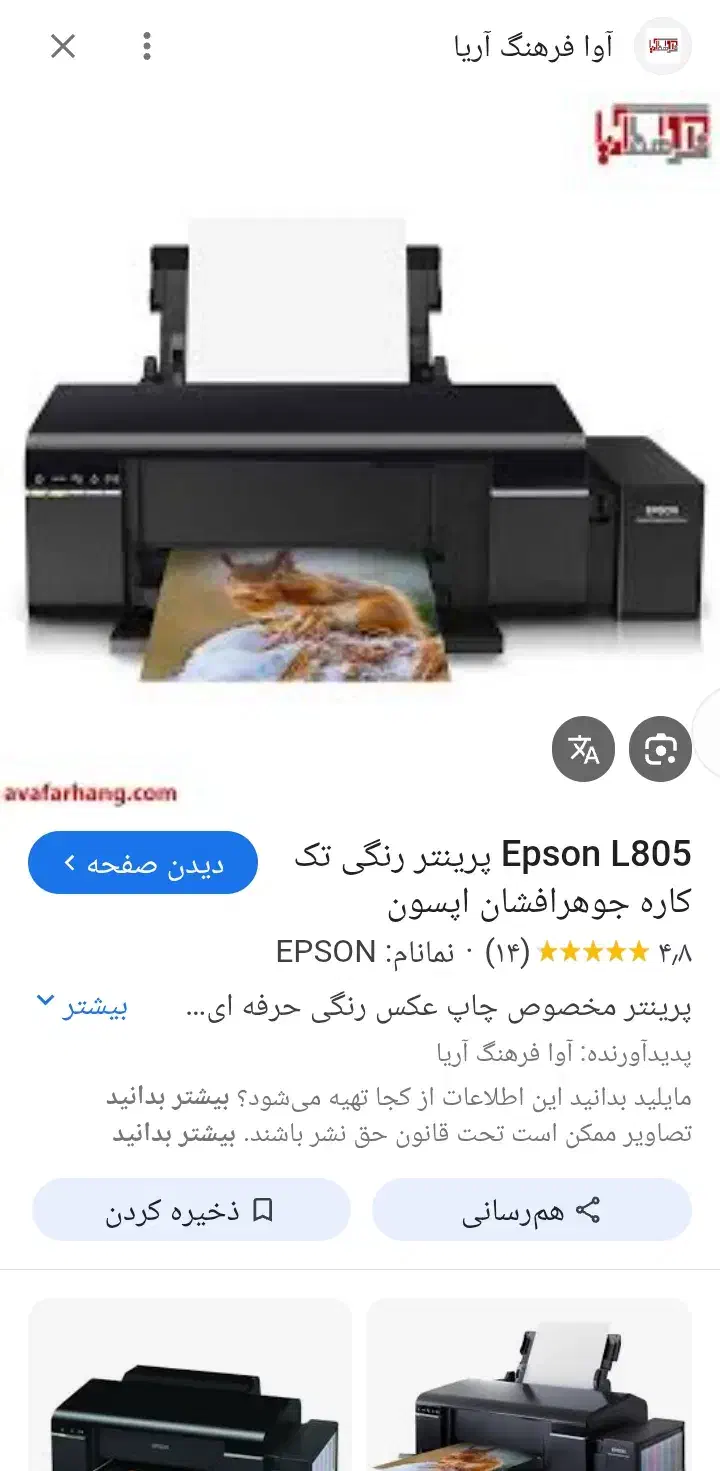Close the image viewer with the X

pyautogui.click(x=62, y=46)
